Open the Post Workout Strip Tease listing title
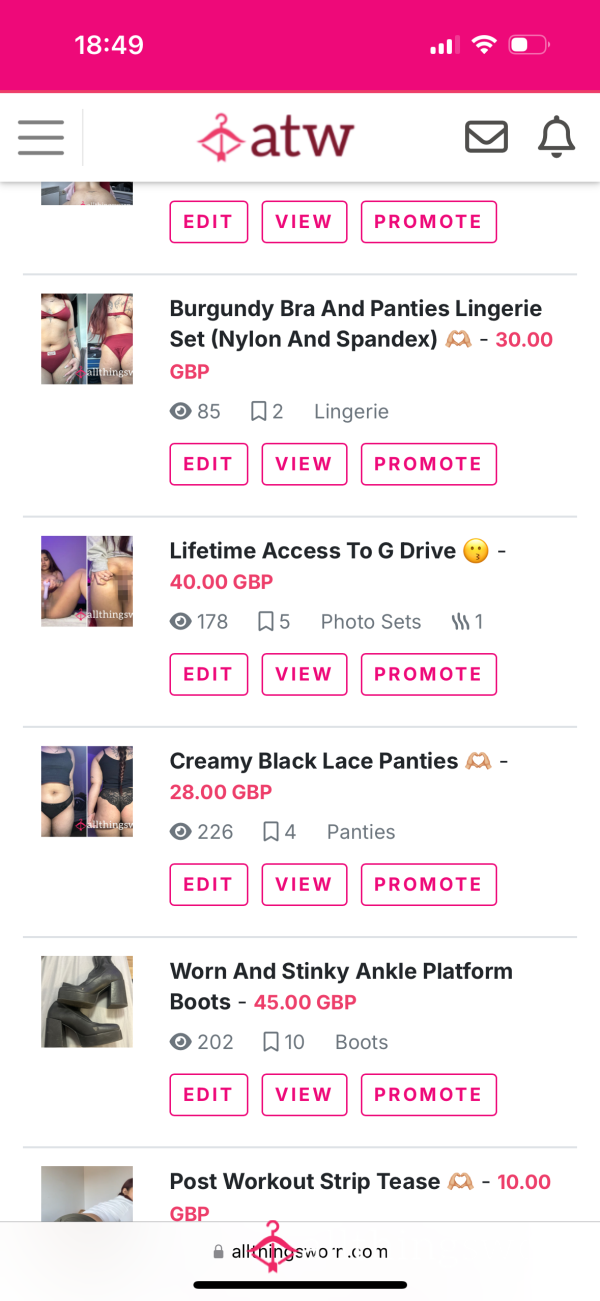The height and width of the screenshot is (1301, 600). click(x=305, y=1181)
